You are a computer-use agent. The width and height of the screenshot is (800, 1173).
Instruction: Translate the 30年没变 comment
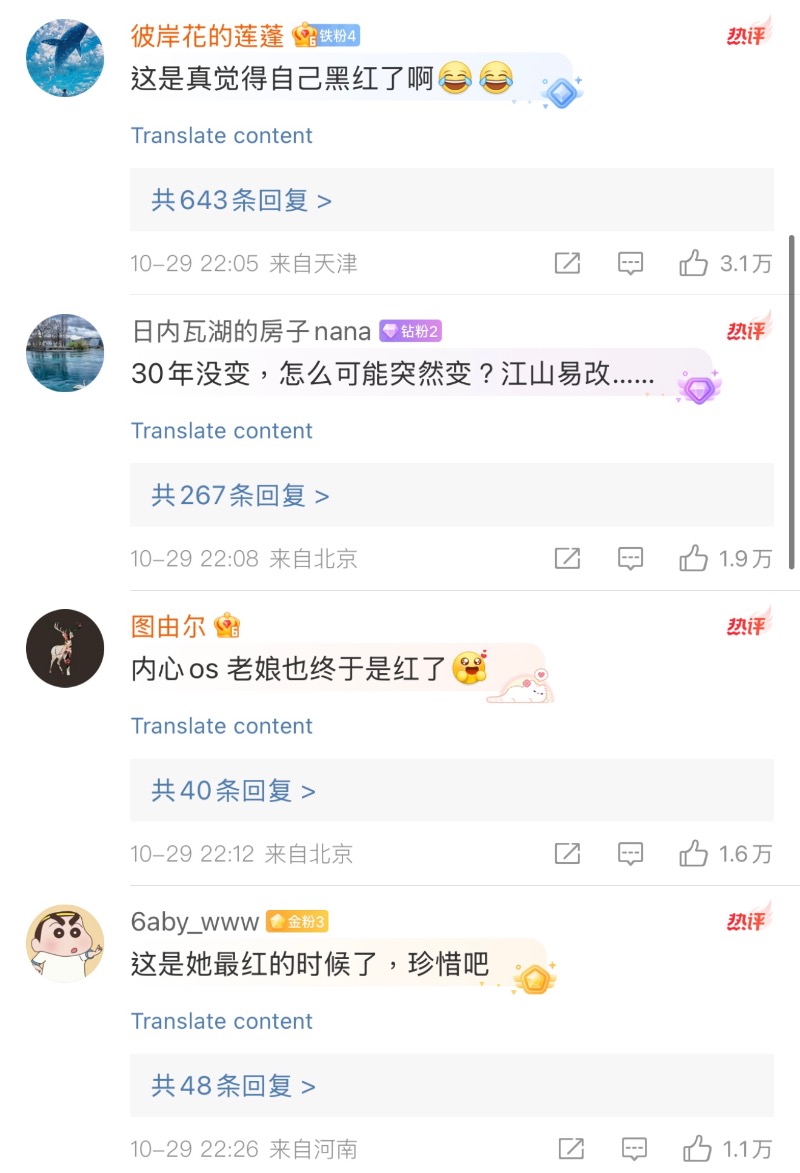(x=221, y=431)
